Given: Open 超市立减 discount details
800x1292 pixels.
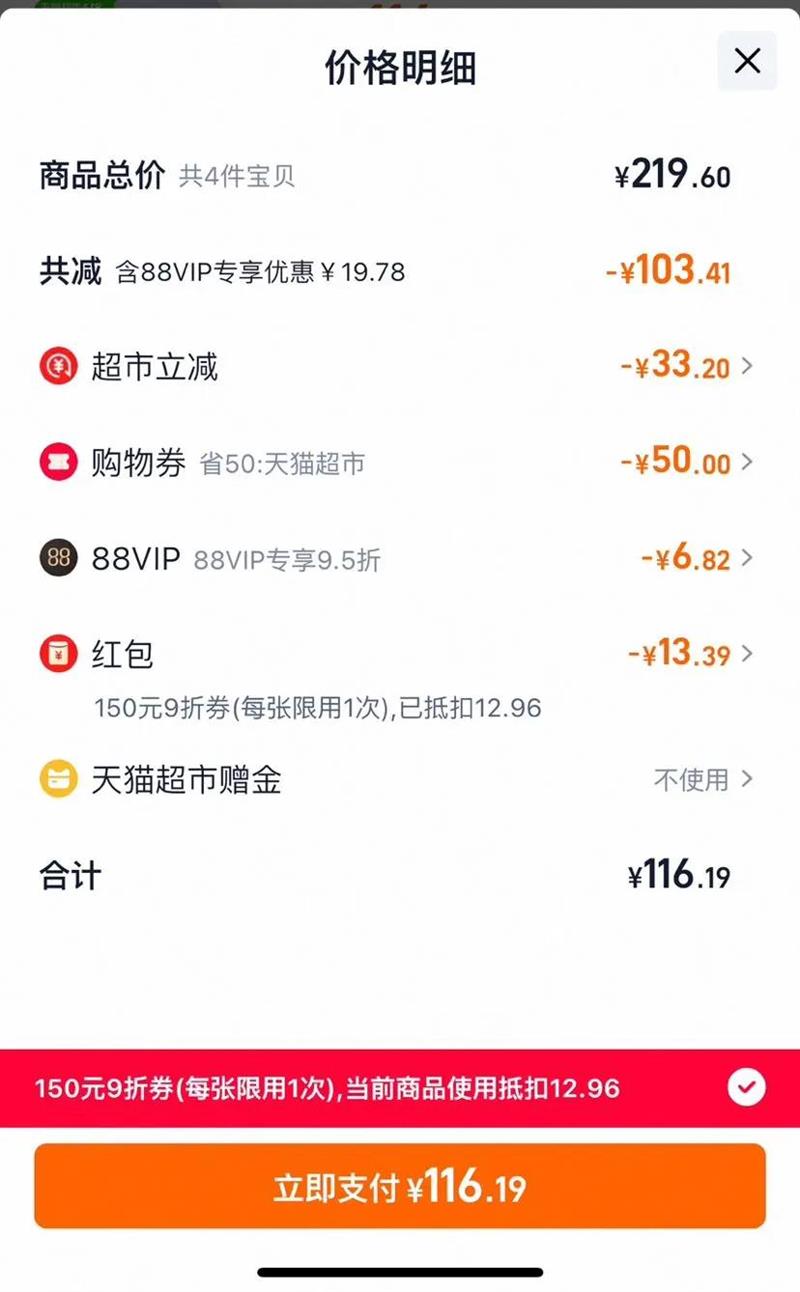Looking at the screenshot, I should pyautogui.click(x=746, y=367).
